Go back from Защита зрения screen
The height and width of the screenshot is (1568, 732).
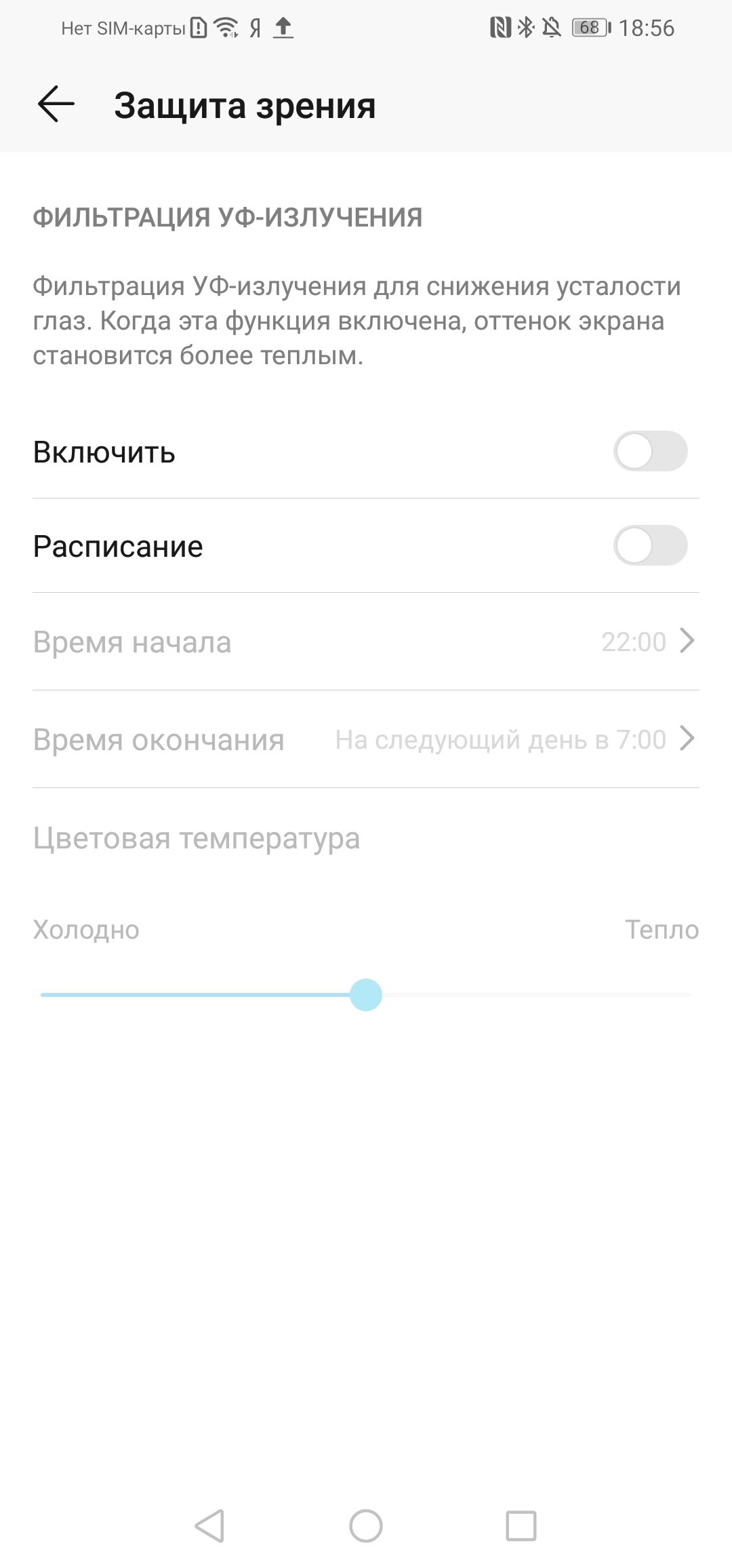pyautogui.click(x=56, y=104)
